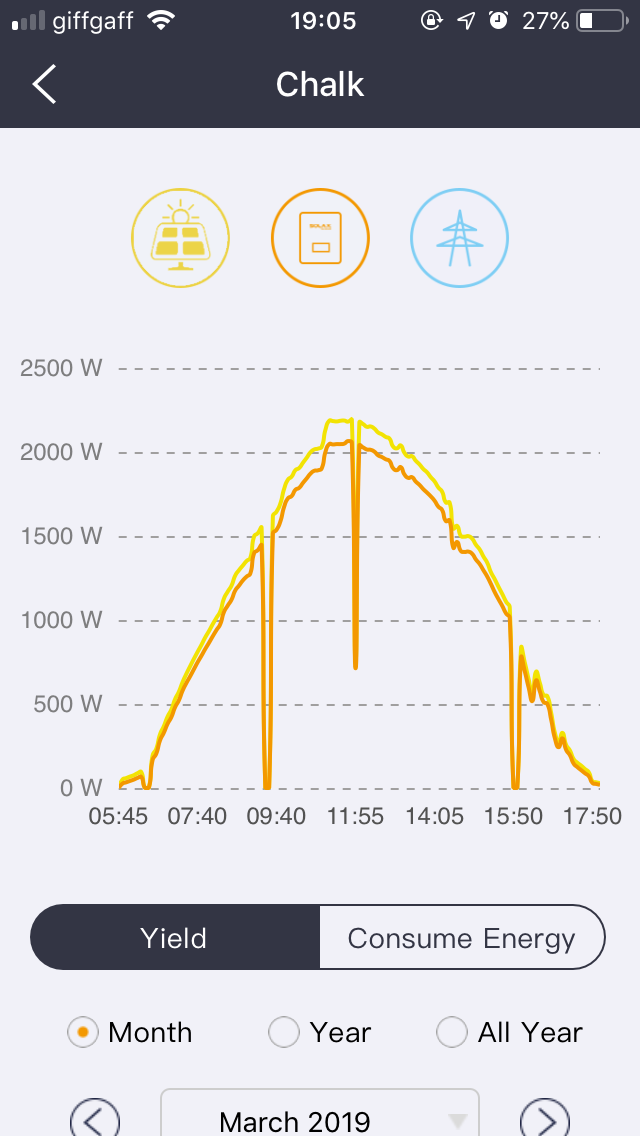Choose the Year radio option
Image resolution: width=640 pixels, height=1136 pixels.
285,1032
